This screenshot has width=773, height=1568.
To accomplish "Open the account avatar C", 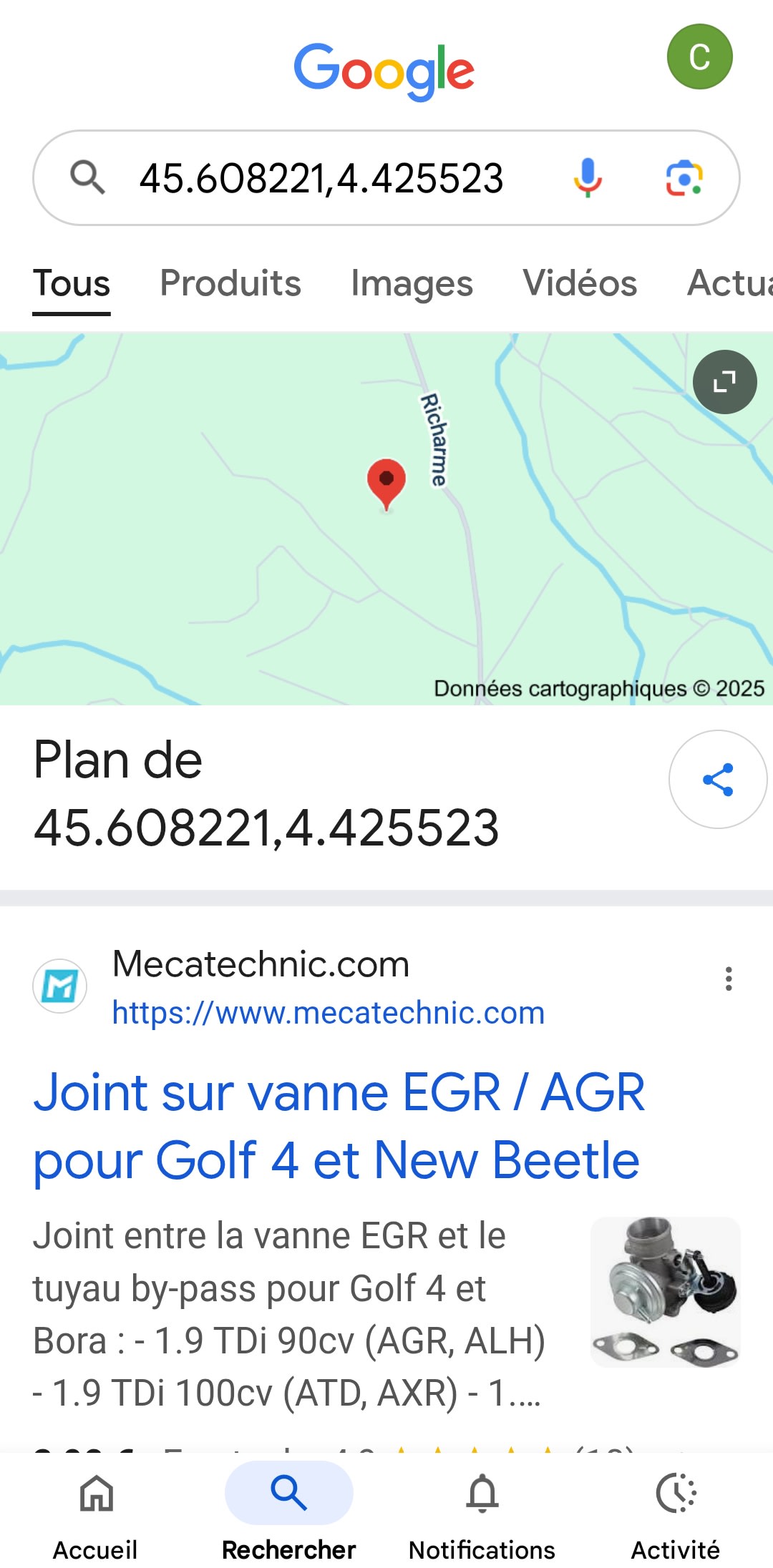I will (x=699, y=57).
